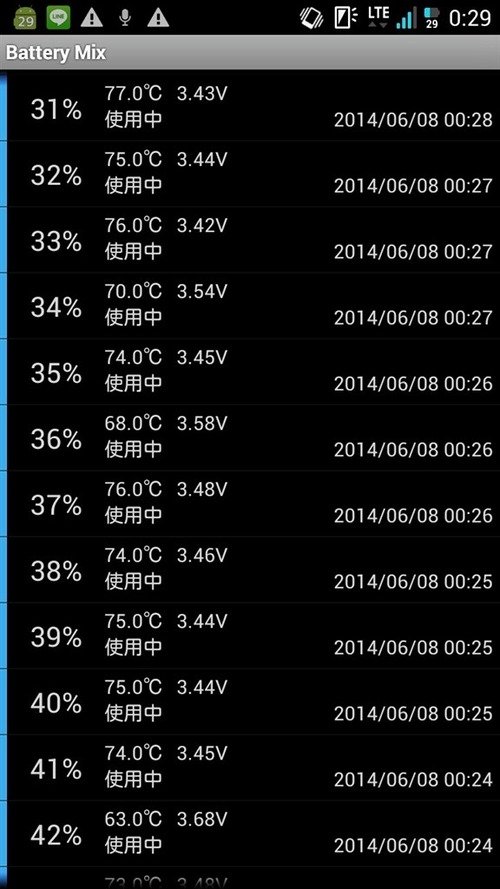Image resolution: width=500 pixels, height=889 pixels.
Task: Select the 34% log entry showing 3.54V
Action: pyautogui.click(x=250, y=306)
